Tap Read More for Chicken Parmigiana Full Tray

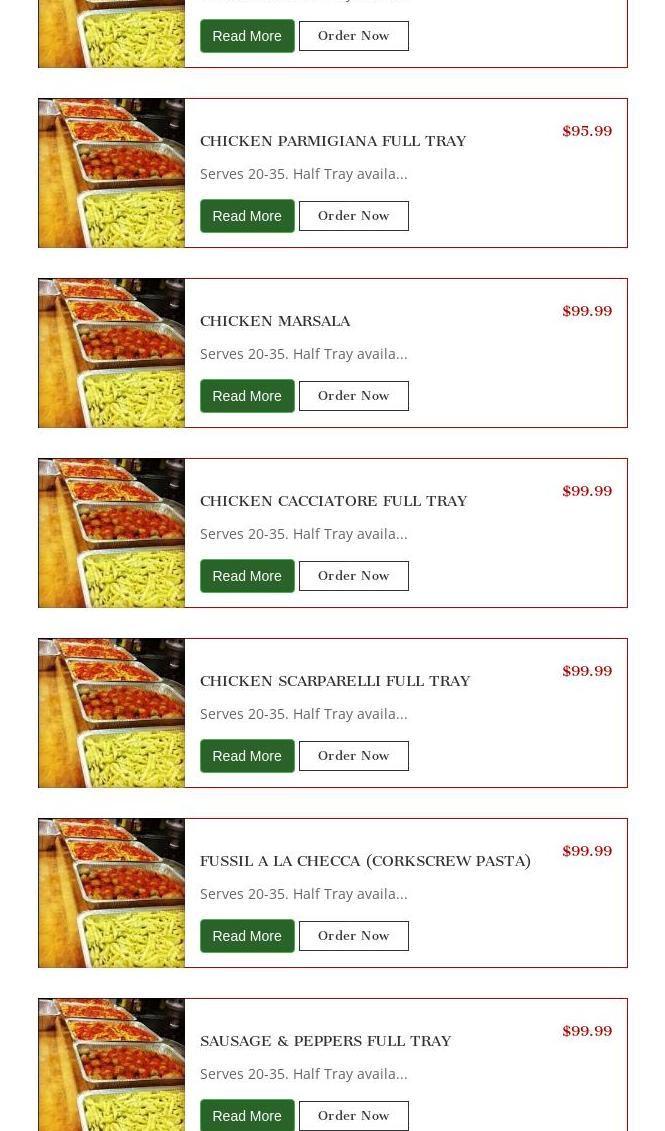coord(247,216)
